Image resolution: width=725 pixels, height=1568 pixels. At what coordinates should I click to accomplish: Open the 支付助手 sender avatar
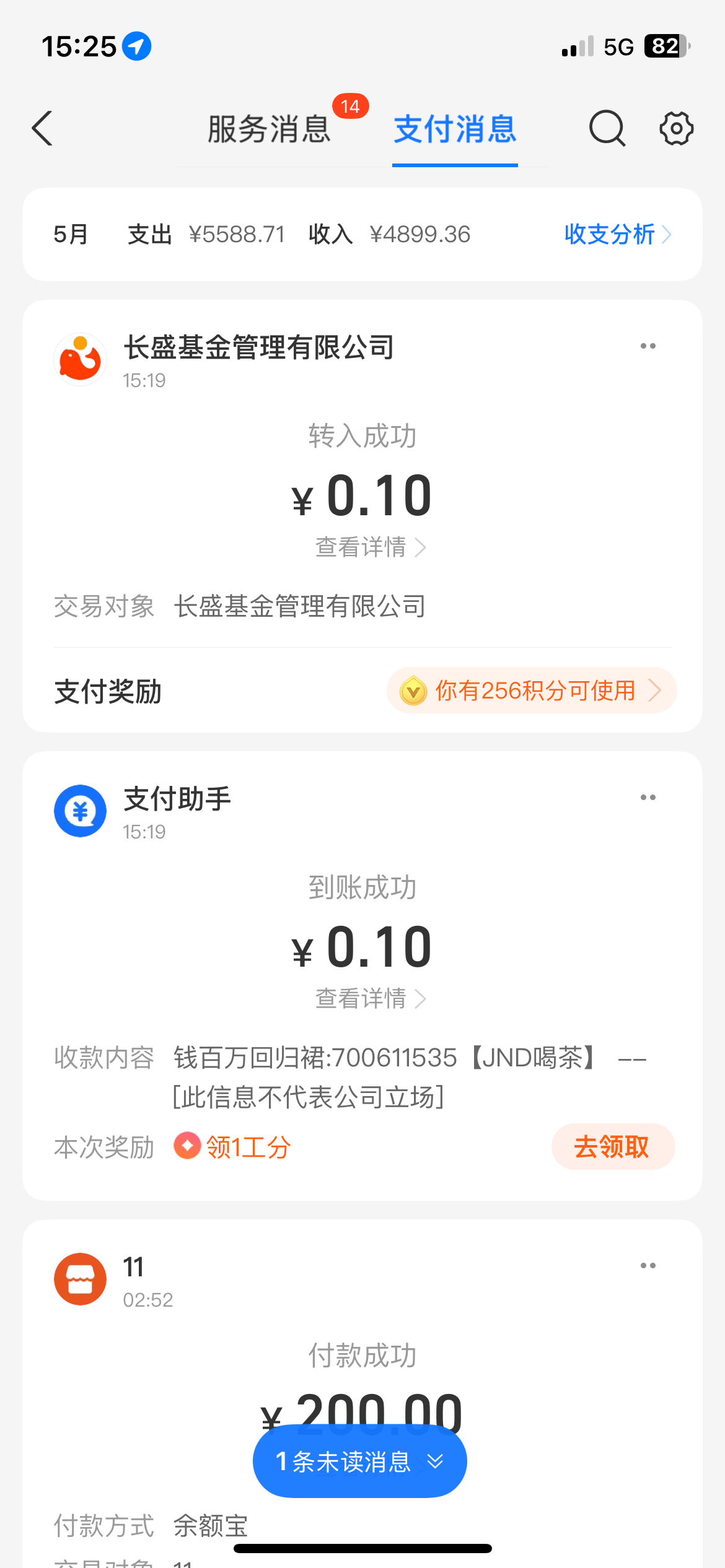81,811
